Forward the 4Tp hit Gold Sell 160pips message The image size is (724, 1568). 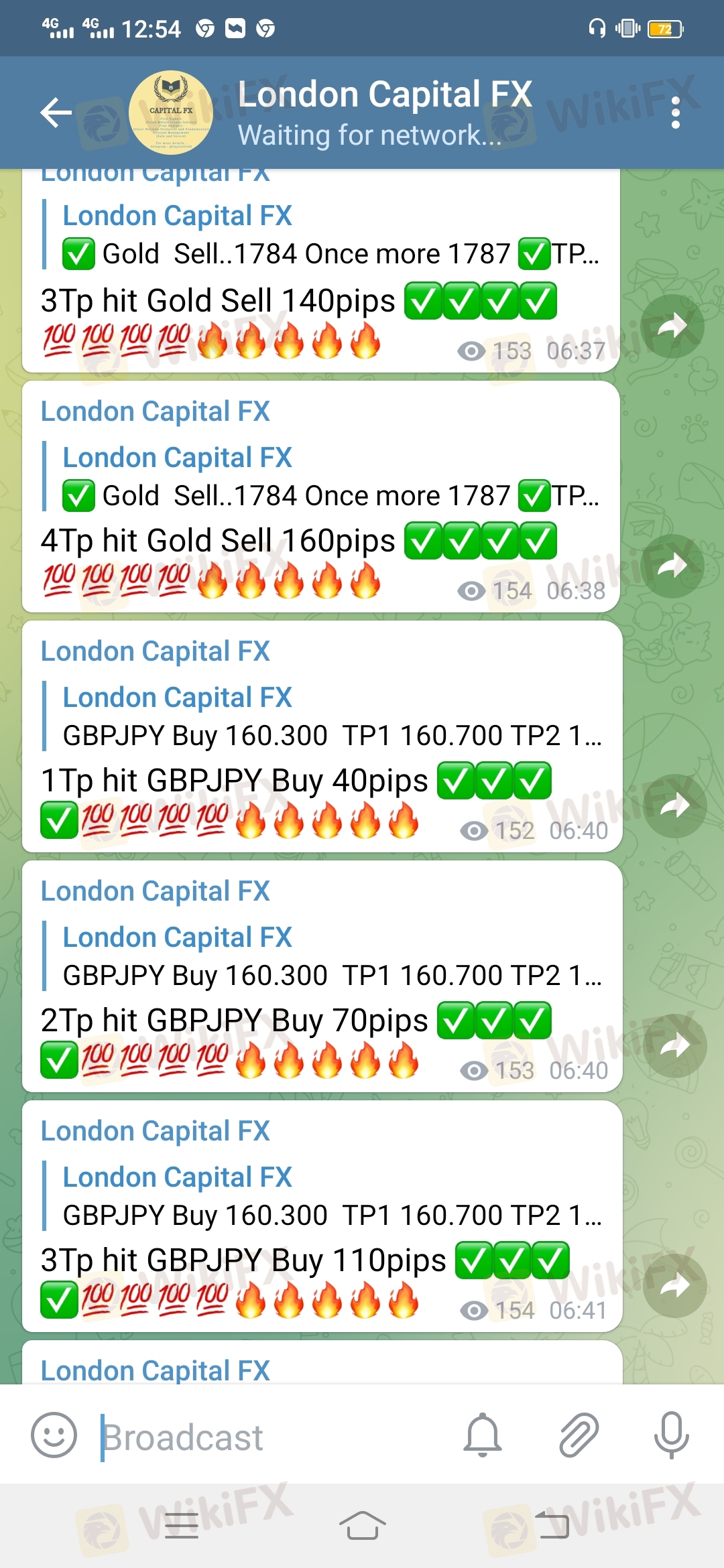tap(672, 566)
